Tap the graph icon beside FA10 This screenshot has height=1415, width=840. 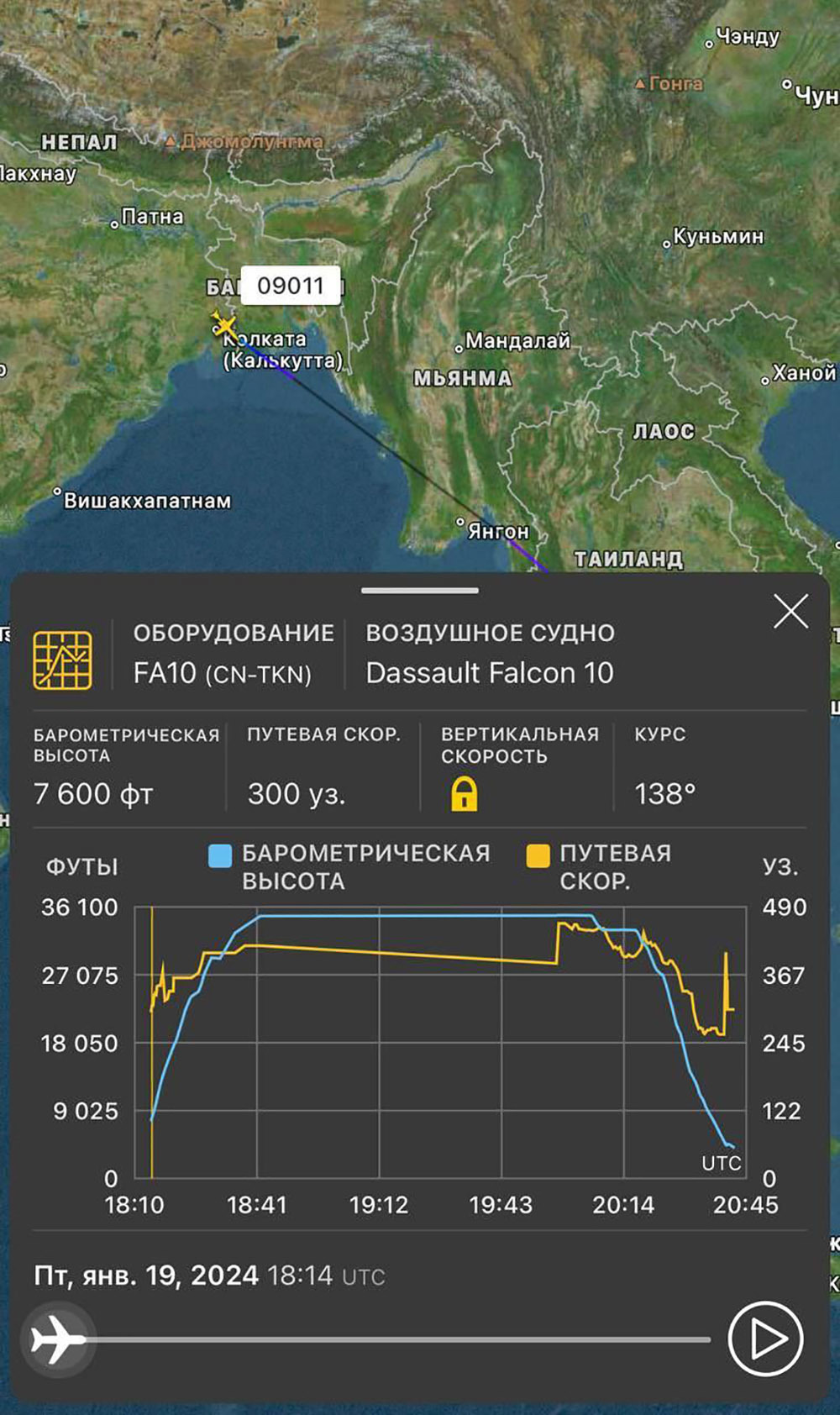click(x=62, y=660)
